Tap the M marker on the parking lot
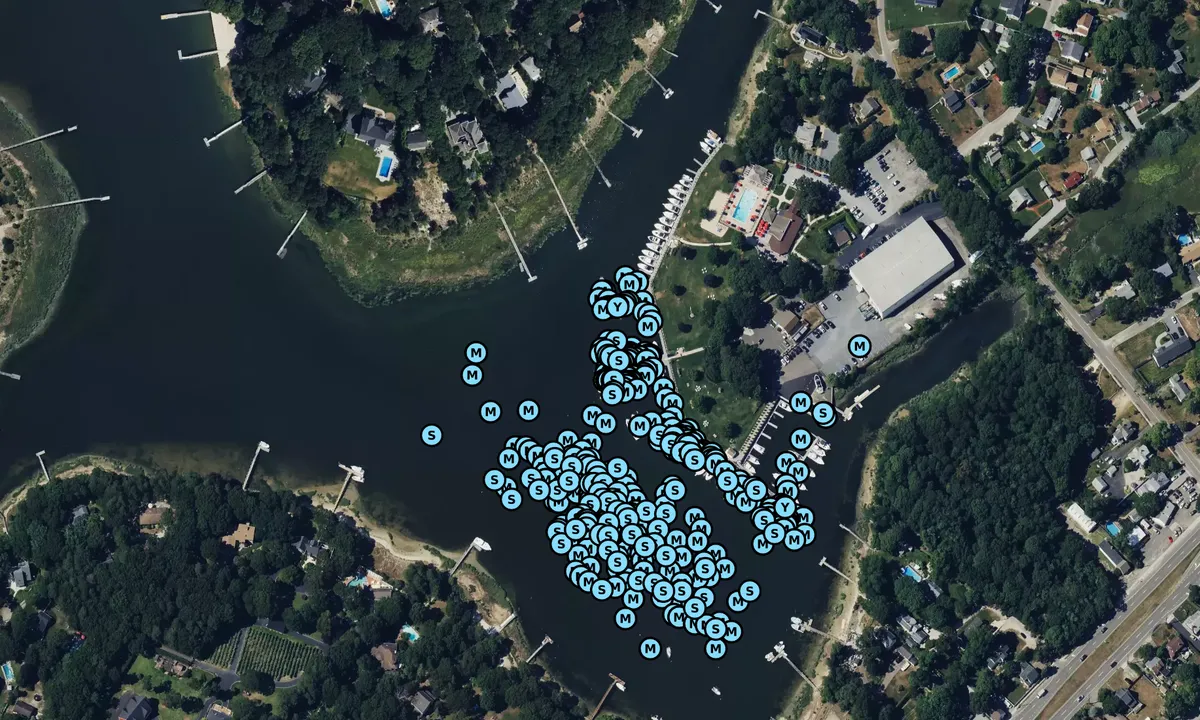The height and width of the screenshot is (720, 1200). point(859,346)
